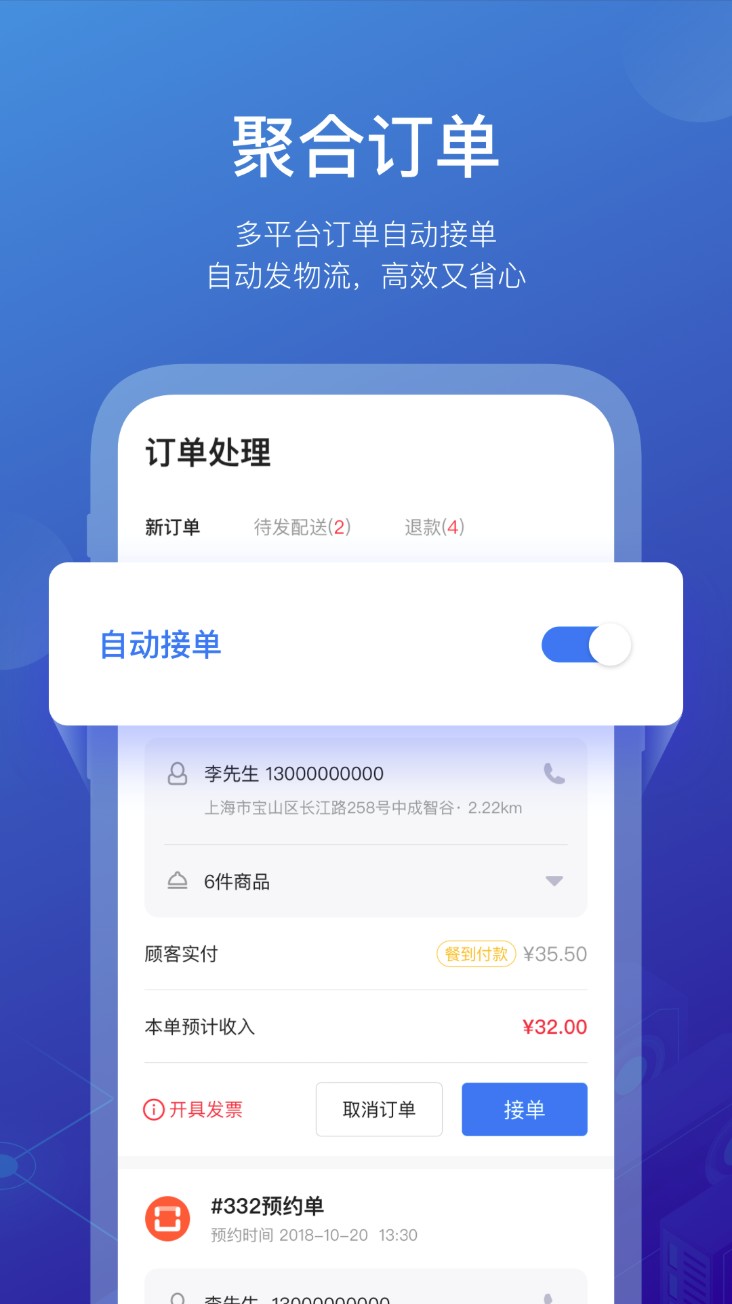This screenshot has height=1304, width=732.
Task: Click the phone icon to call 李先生
Action: 554,773
